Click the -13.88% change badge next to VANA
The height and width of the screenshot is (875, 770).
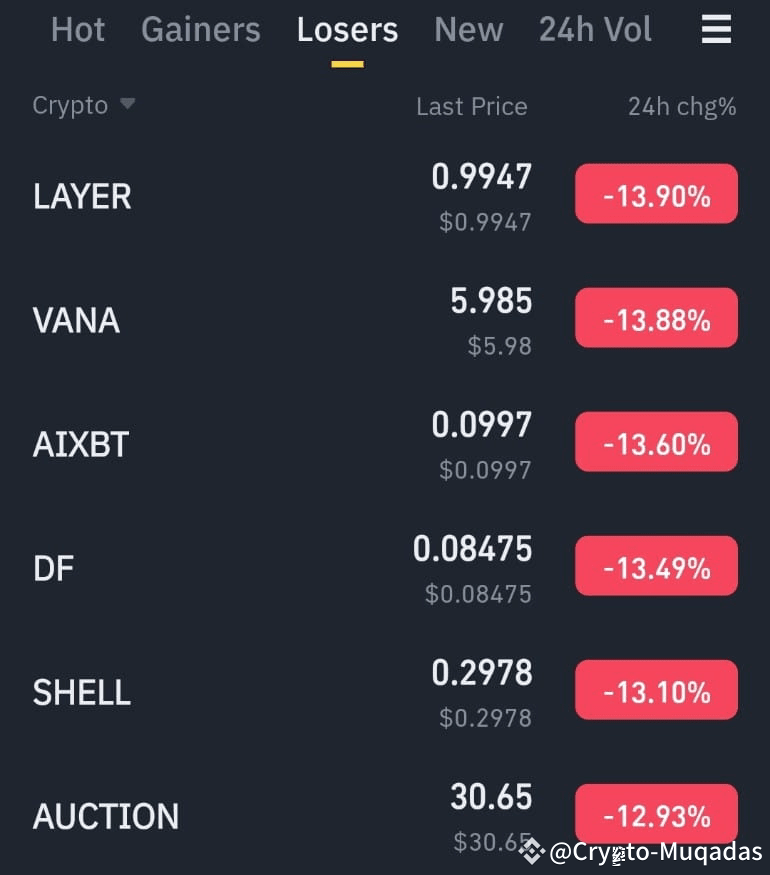coord(656,317)
